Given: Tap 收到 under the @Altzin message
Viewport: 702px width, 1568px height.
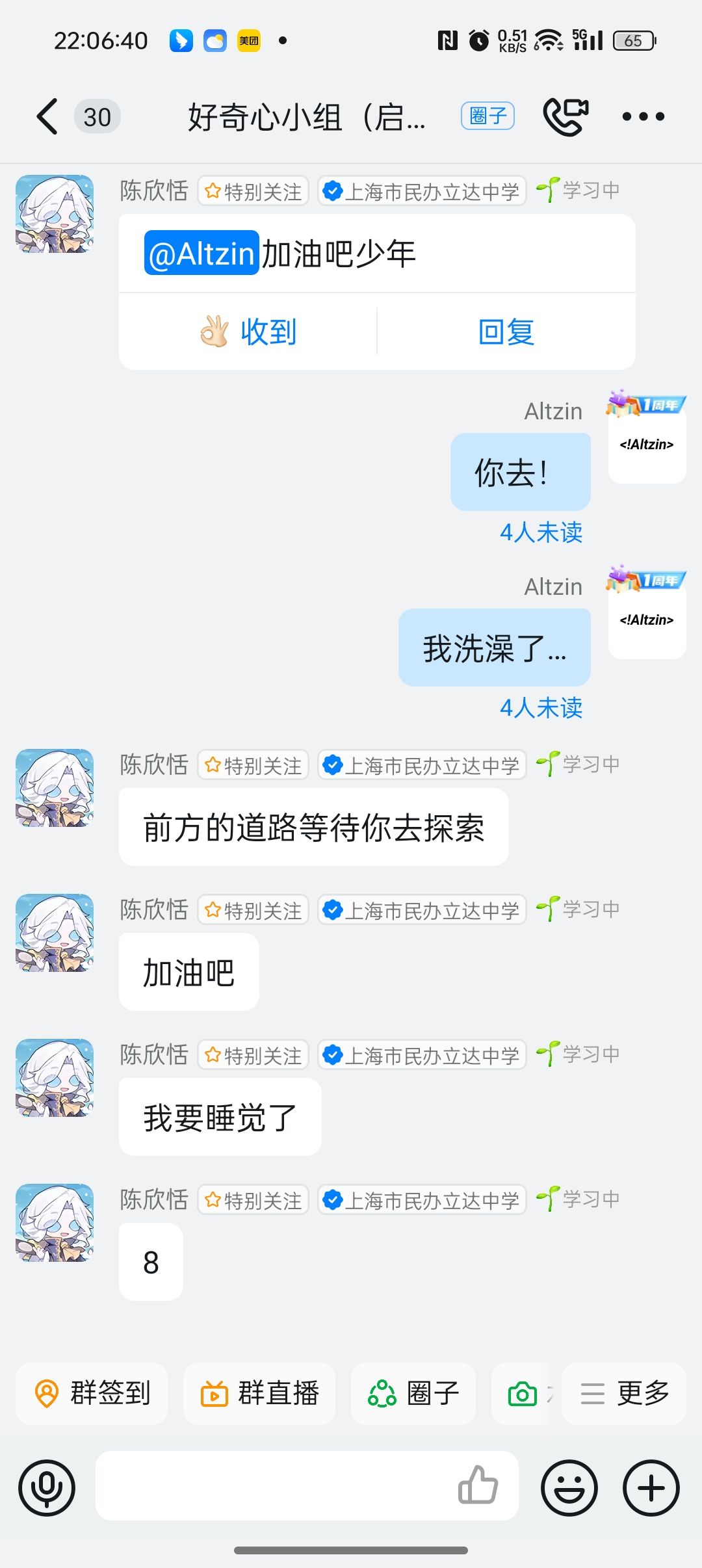Looking at the screenshot, I should (x=248, y=332).
